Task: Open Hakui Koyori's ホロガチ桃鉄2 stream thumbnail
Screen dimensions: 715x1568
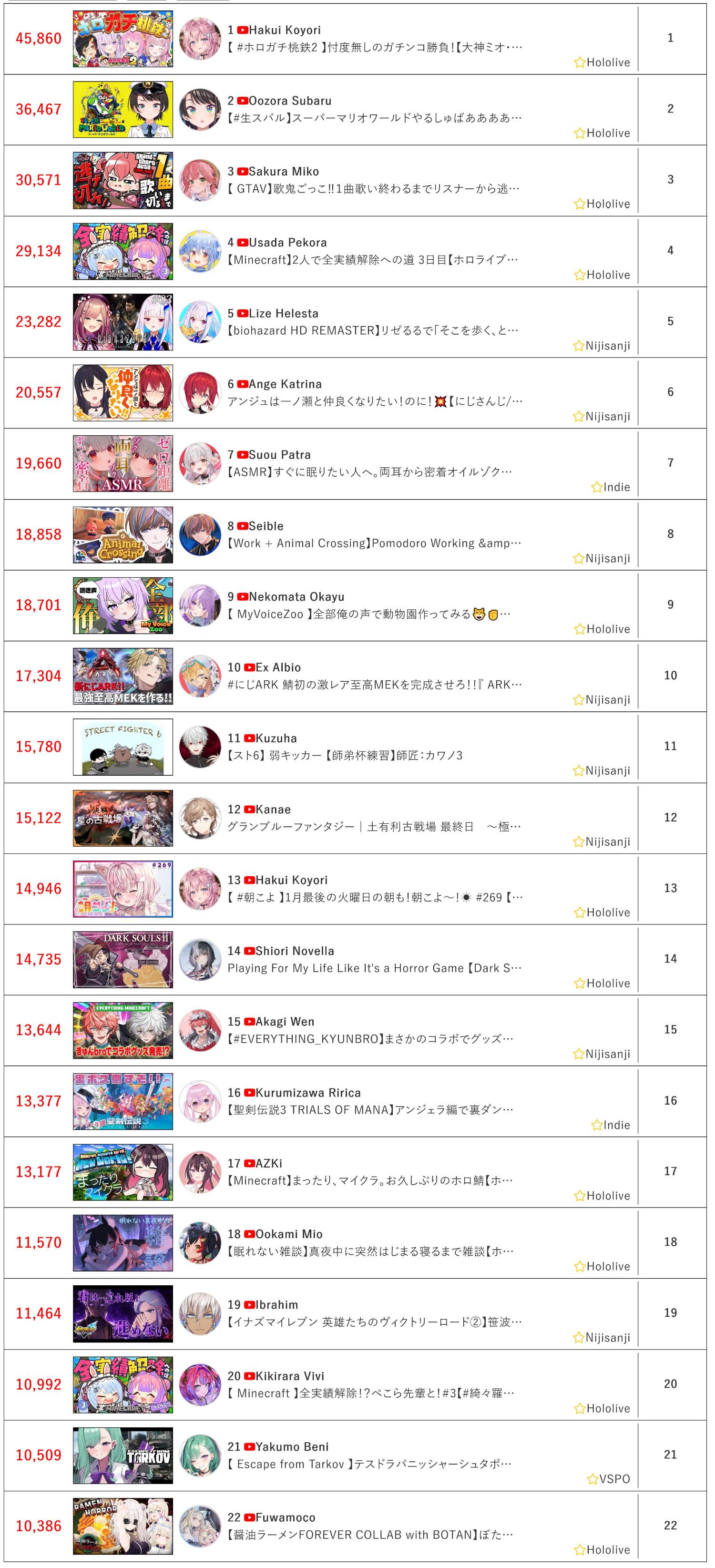Action: (x=123, y=39)
